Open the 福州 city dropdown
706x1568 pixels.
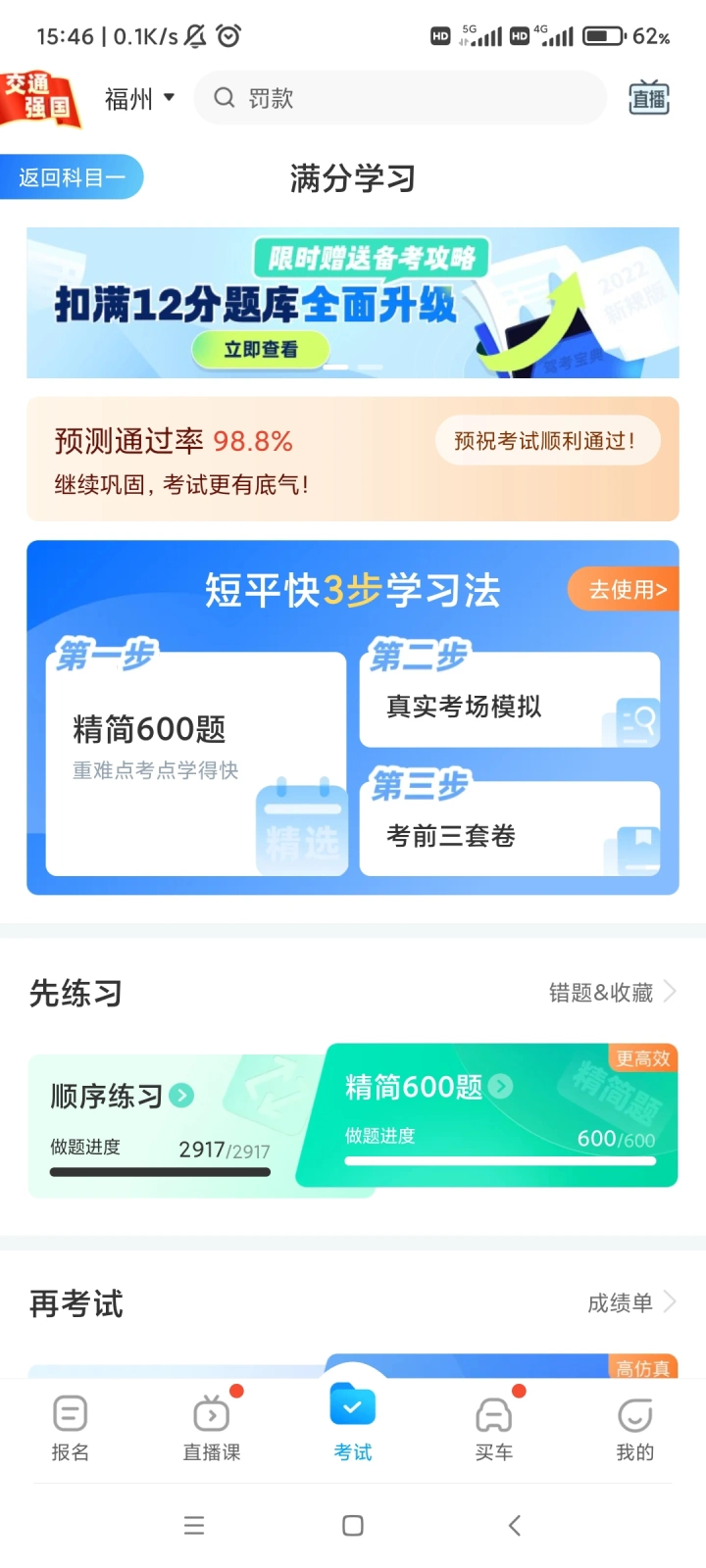click(x=139, y=98)
